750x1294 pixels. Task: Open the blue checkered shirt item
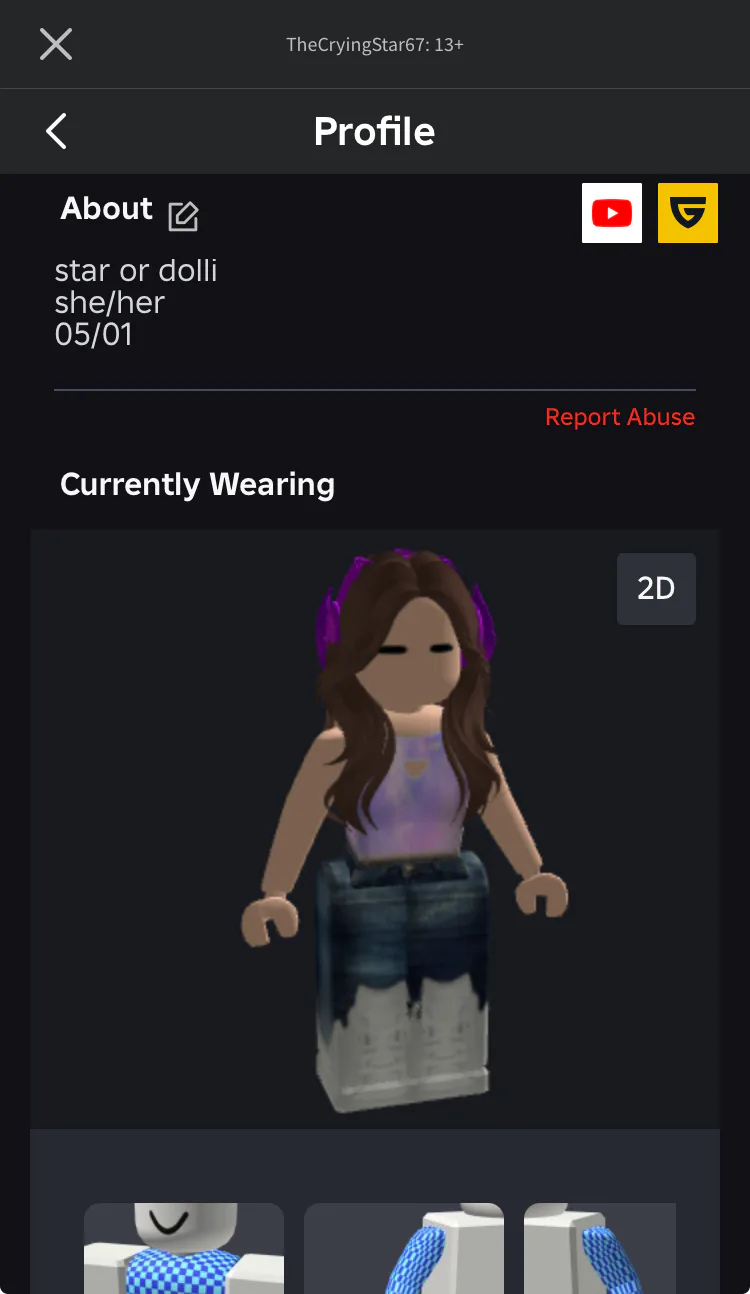point(184,1248)
